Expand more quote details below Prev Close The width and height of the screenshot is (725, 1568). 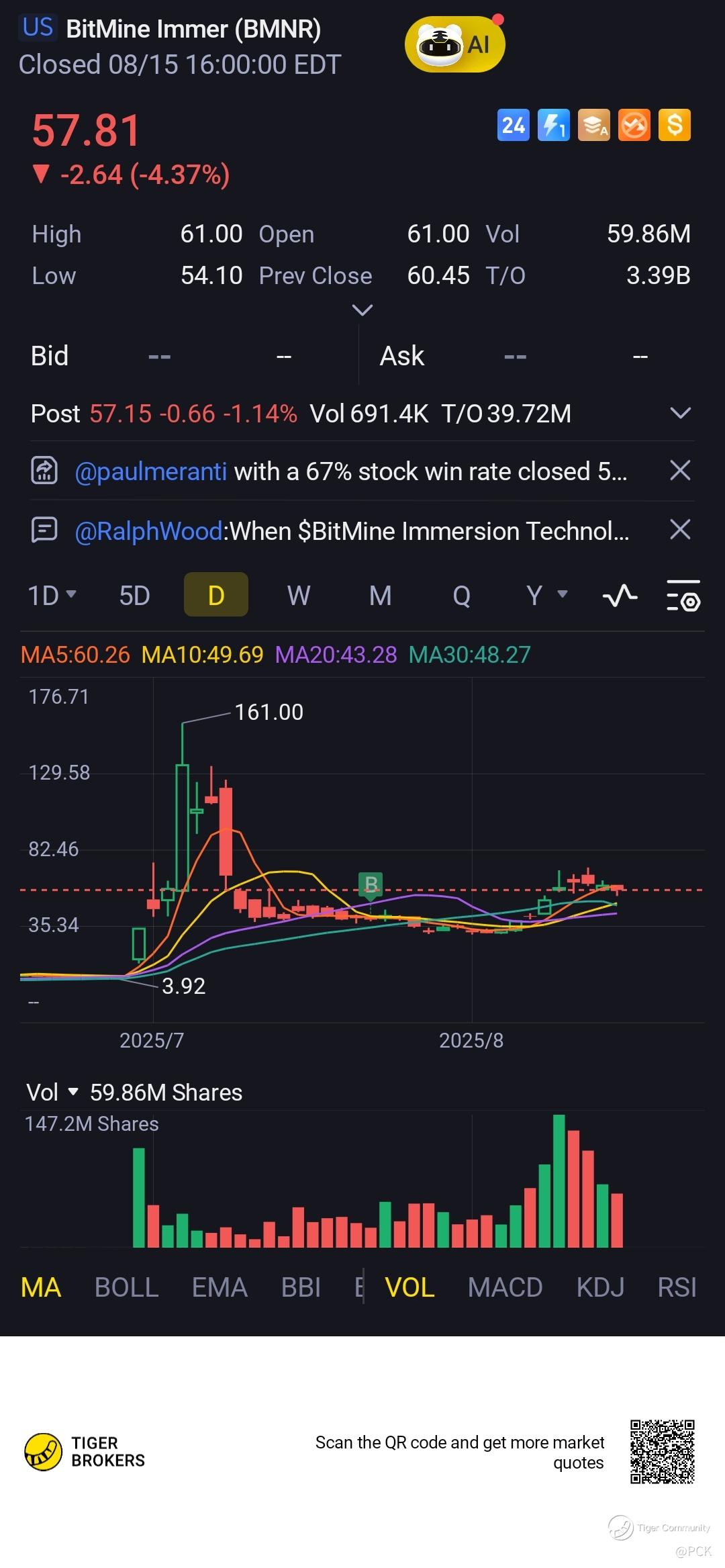tap(362, 310)
